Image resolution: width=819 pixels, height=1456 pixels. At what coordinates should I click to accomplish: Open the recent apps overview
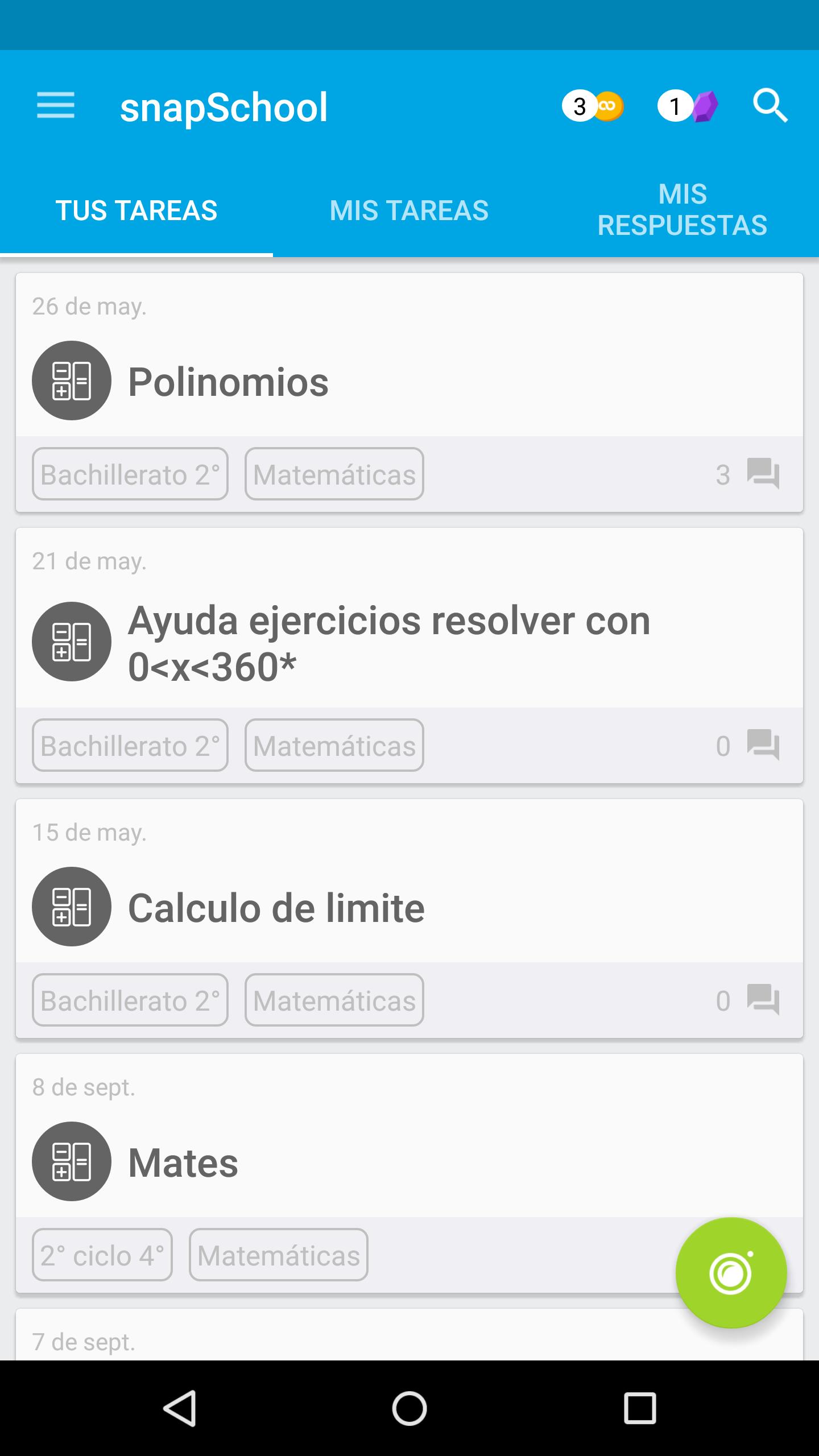pos(640,1408)
